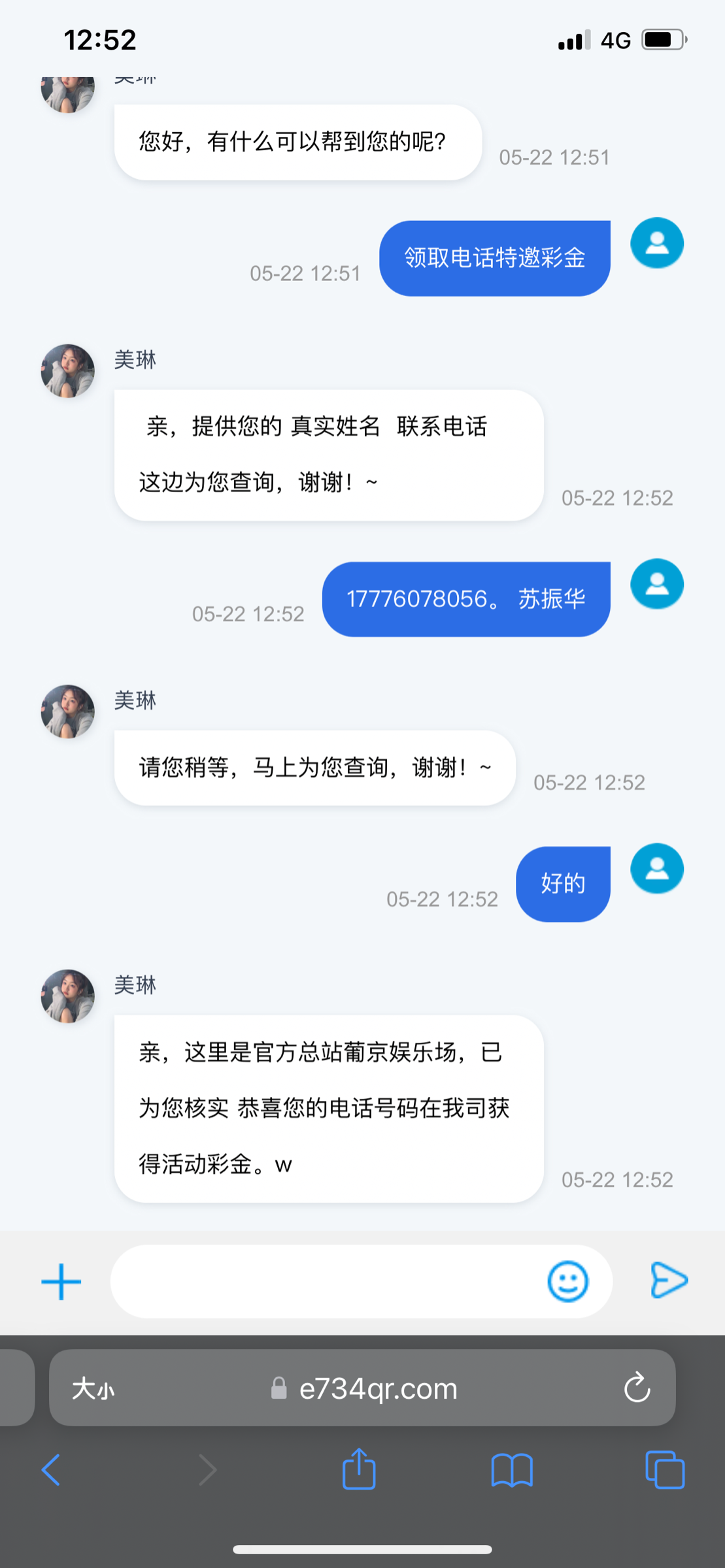Tap the padlock icon in the address bar
The width and height of the screenshot is (725, 1568).
pos(280,1388)
